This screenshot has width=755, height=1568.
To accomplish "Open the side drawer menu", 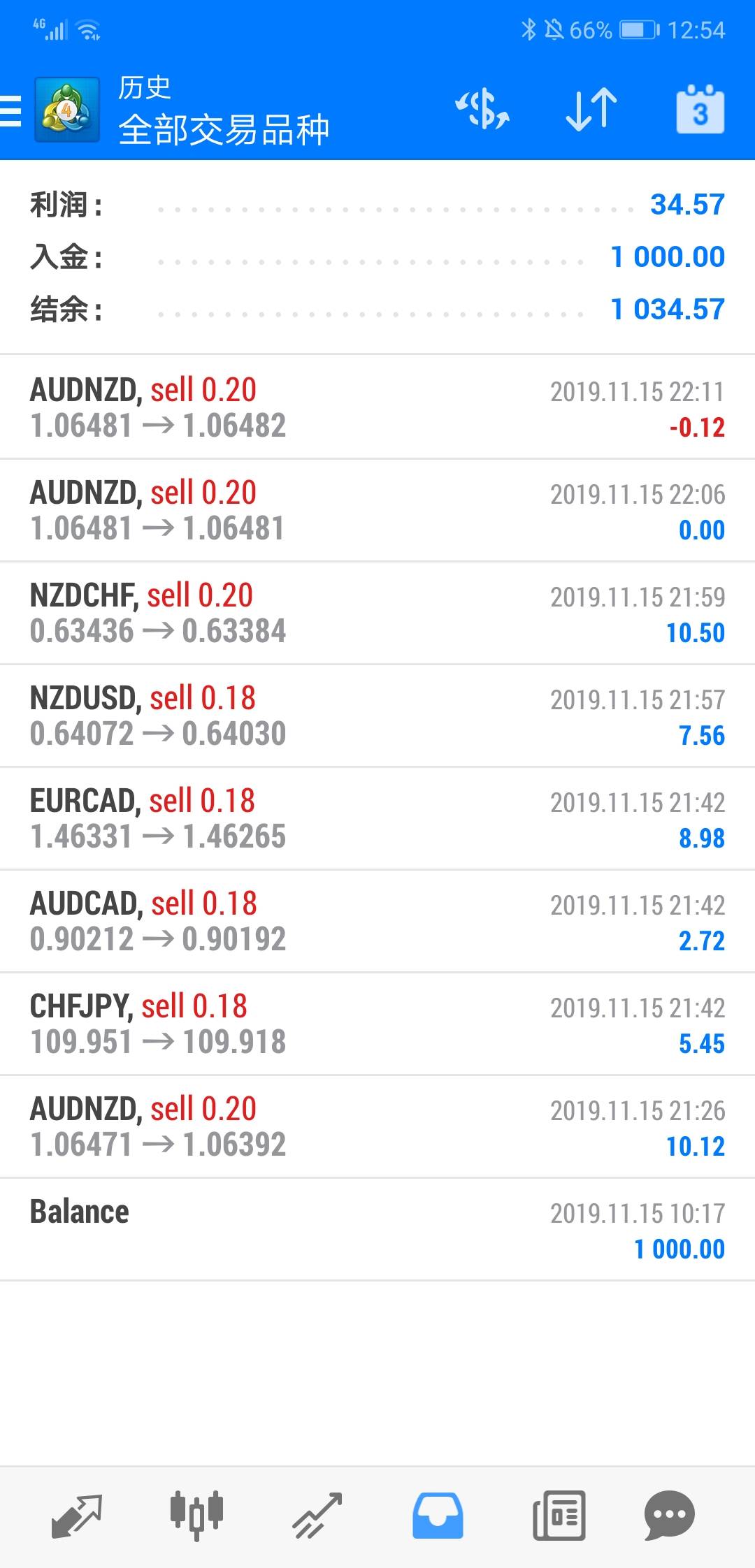I will pyautogui.click(x=11, y=110).
